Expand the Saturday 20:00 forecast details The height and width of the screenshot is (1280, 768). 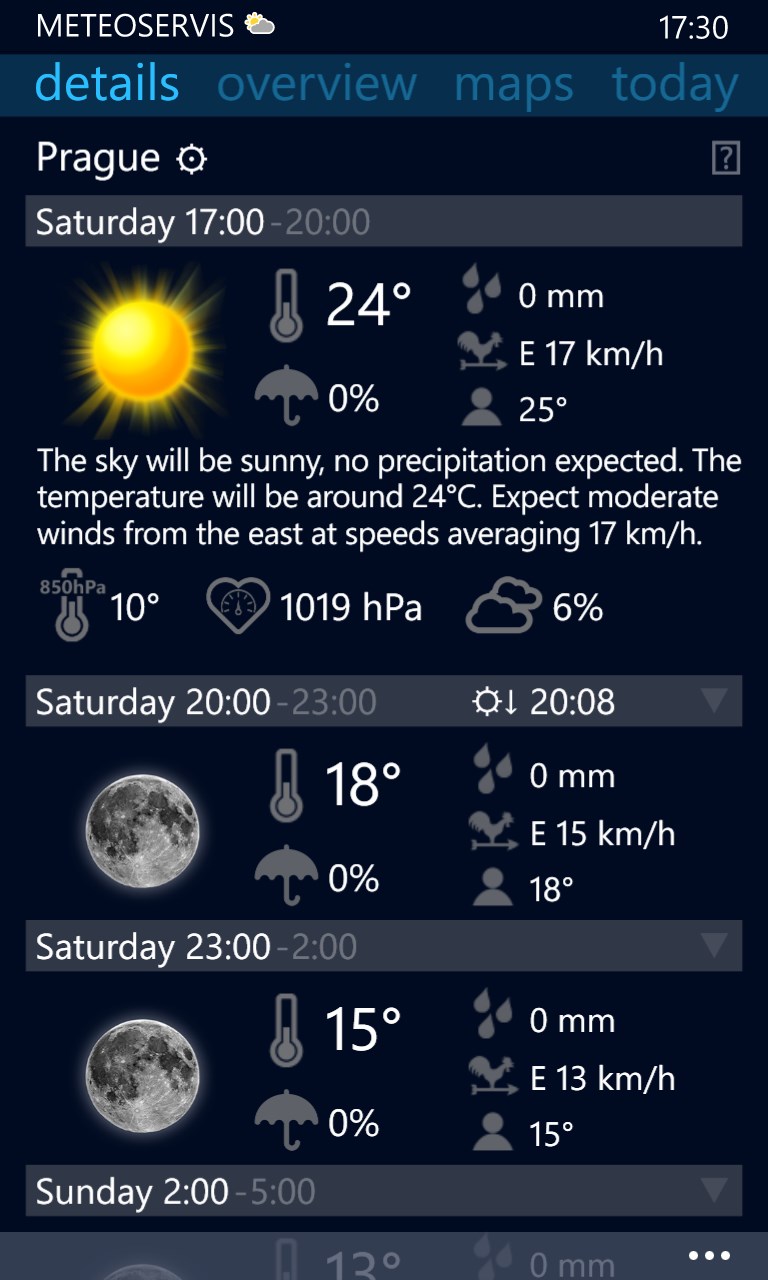pyautogui.click(x=714, y=701)
